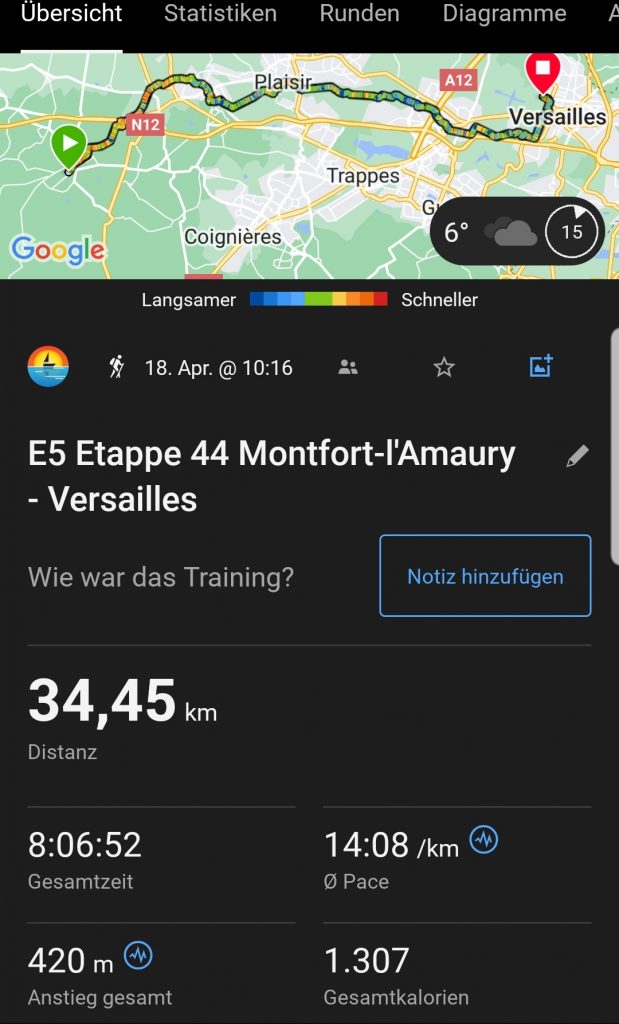Select the Übersicht tab
Screen dimensions: 619x1024
pos(72,14)
